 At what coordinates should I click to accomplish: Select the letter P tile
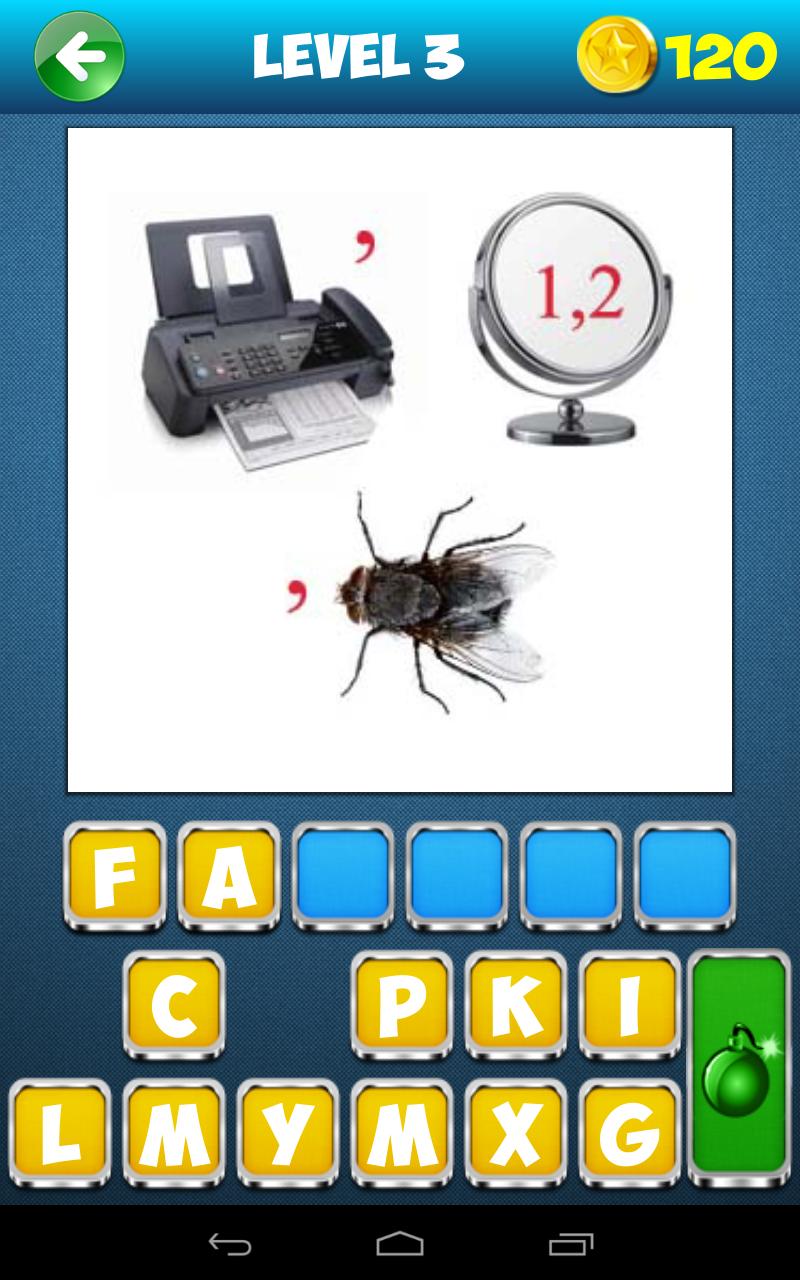(x=402, y=1003)
